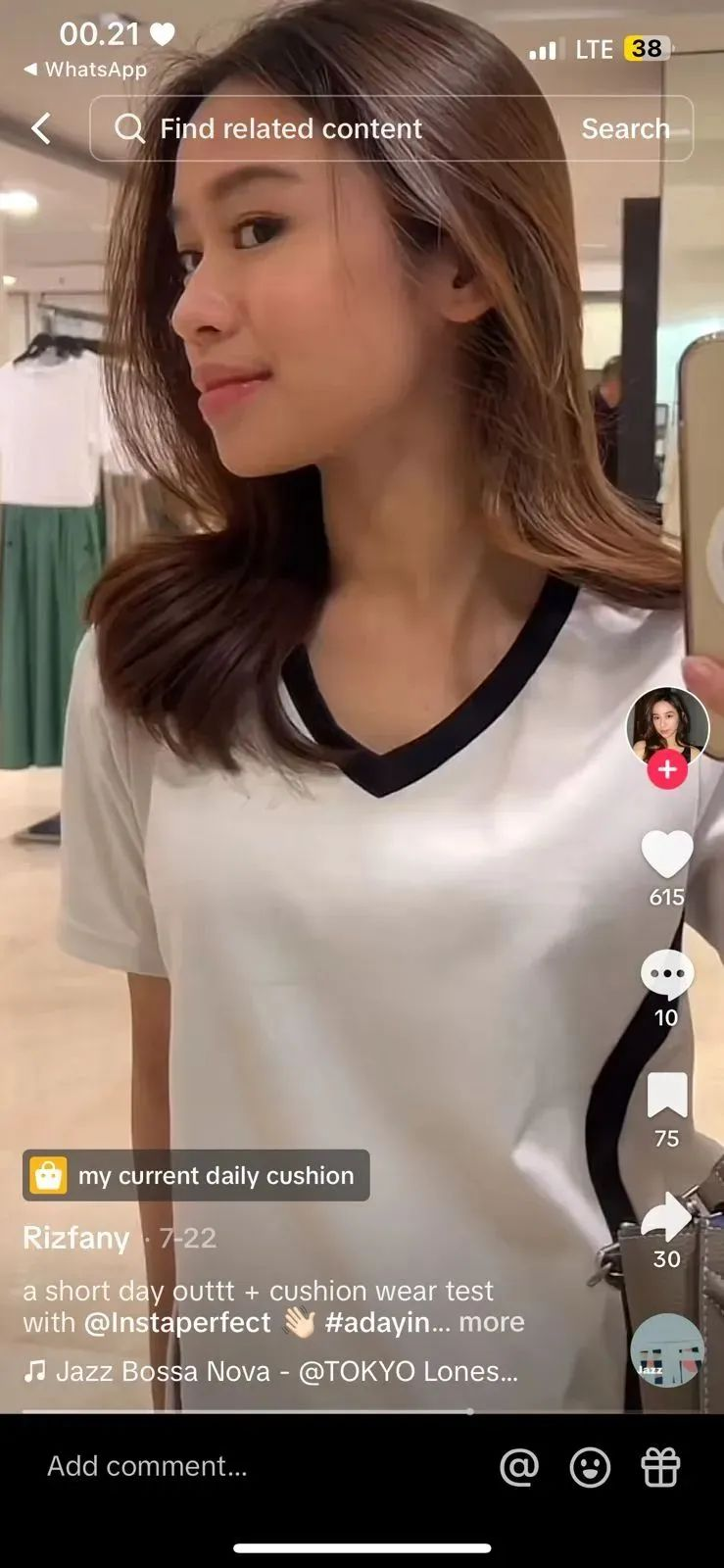Viewport: 724px width, 1568px height.
Task: Go back using the top arrow
Action: click(41, 128)
